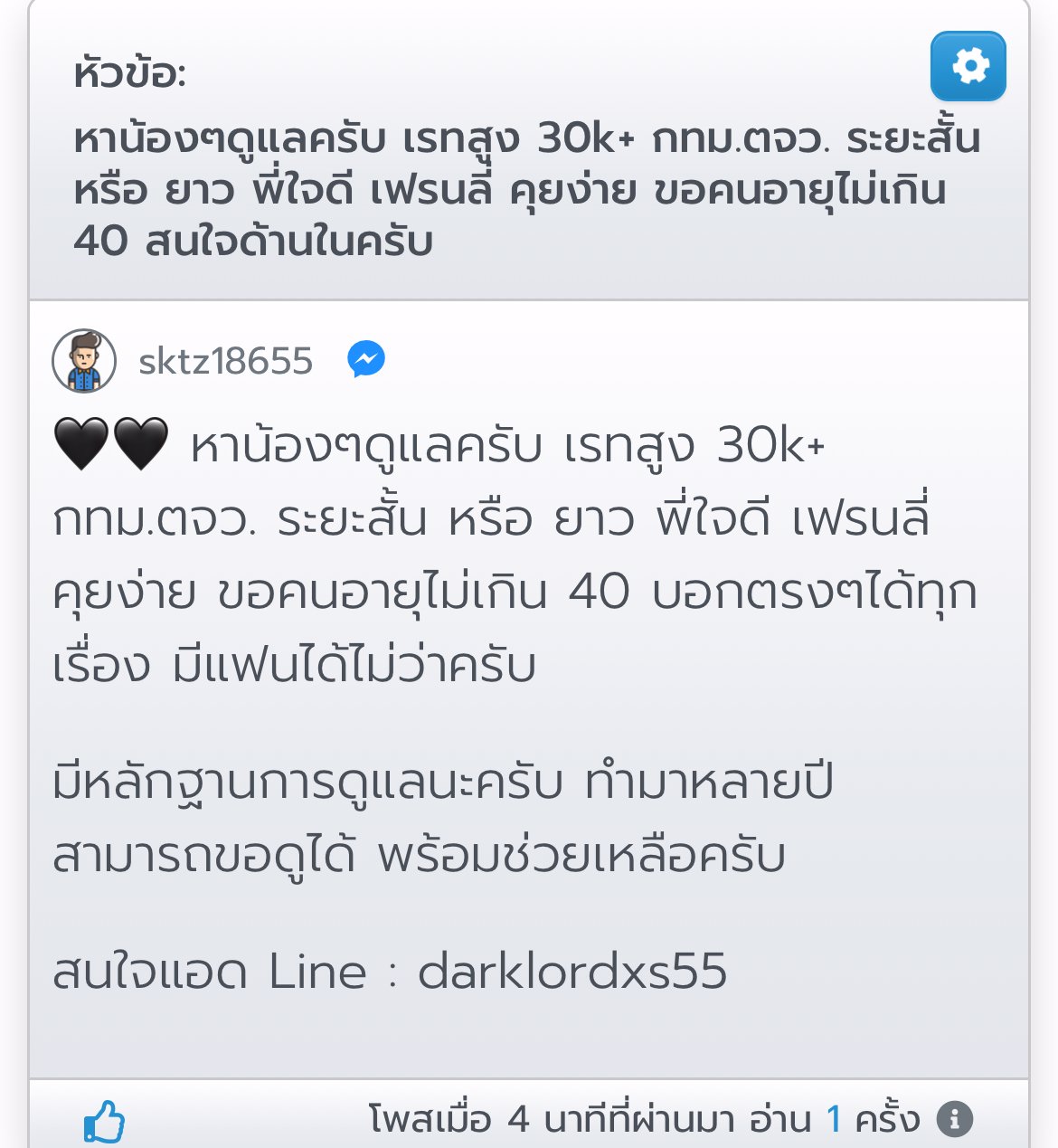Toggle topic options via the gear control
The width and height of the screenshot is (1058, 1148).
click(x=967, y=65)
